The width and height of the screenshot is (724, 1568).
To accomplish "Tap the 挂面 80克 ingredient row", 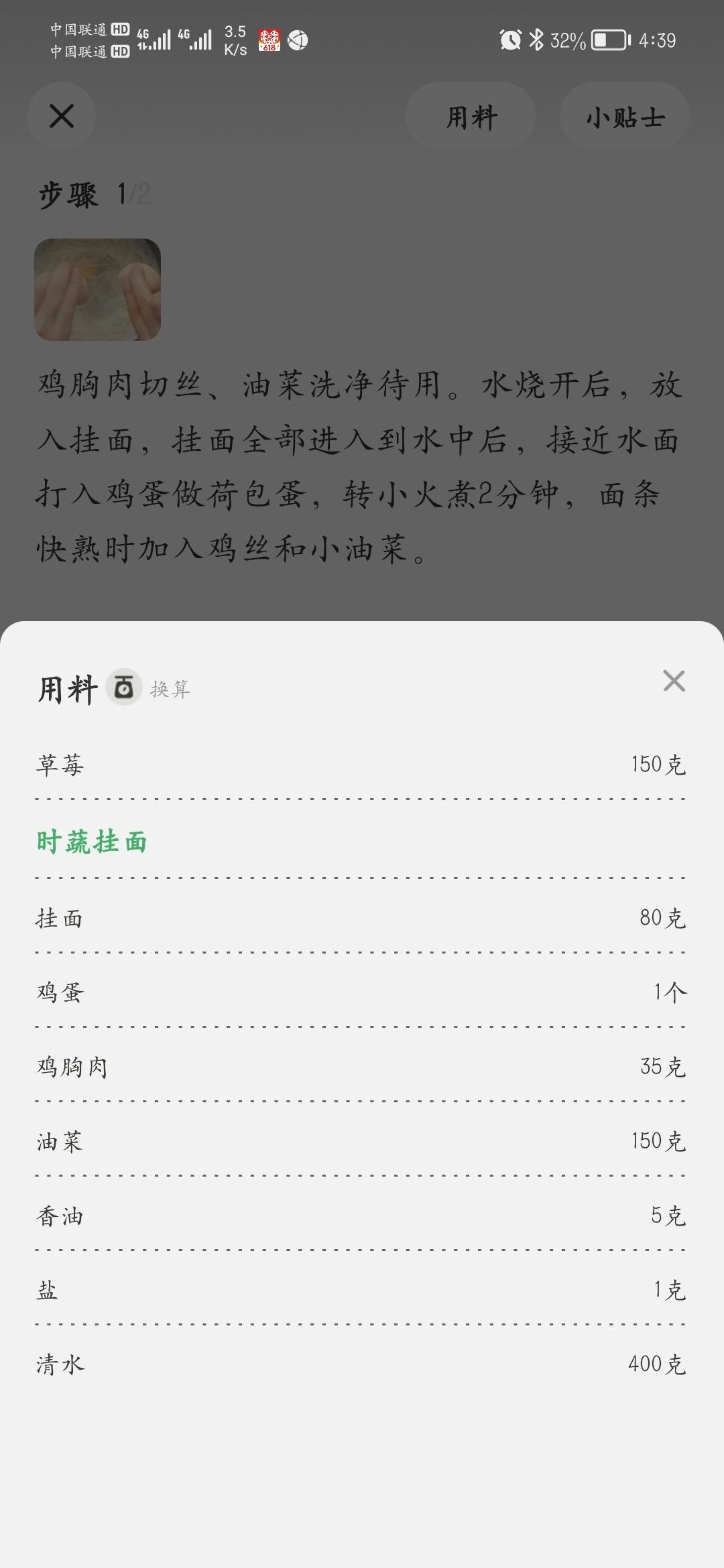I will (362, 919).
